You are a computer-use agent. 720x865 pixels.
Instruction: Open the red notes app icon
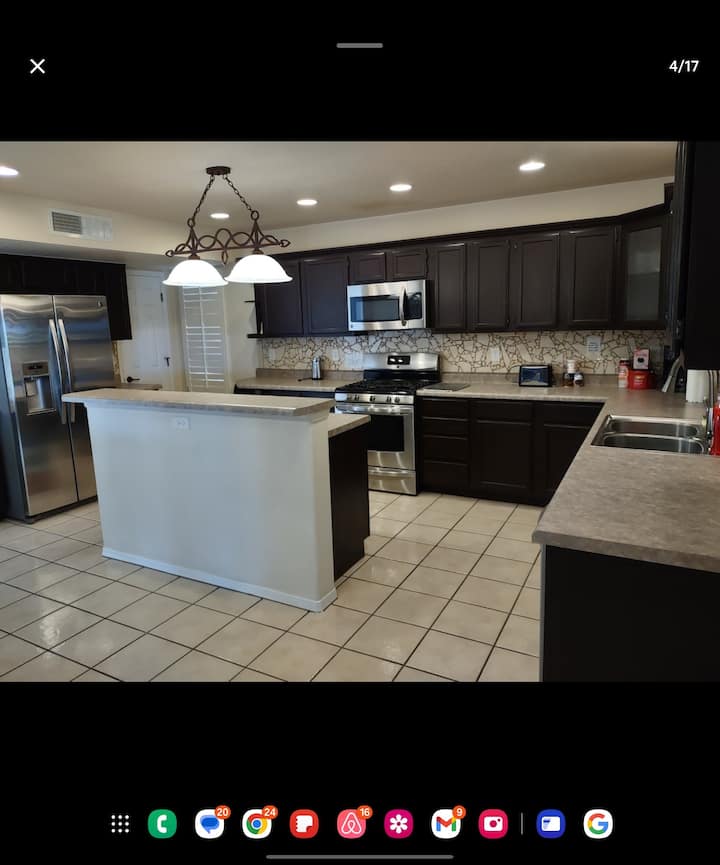(304, 823)
